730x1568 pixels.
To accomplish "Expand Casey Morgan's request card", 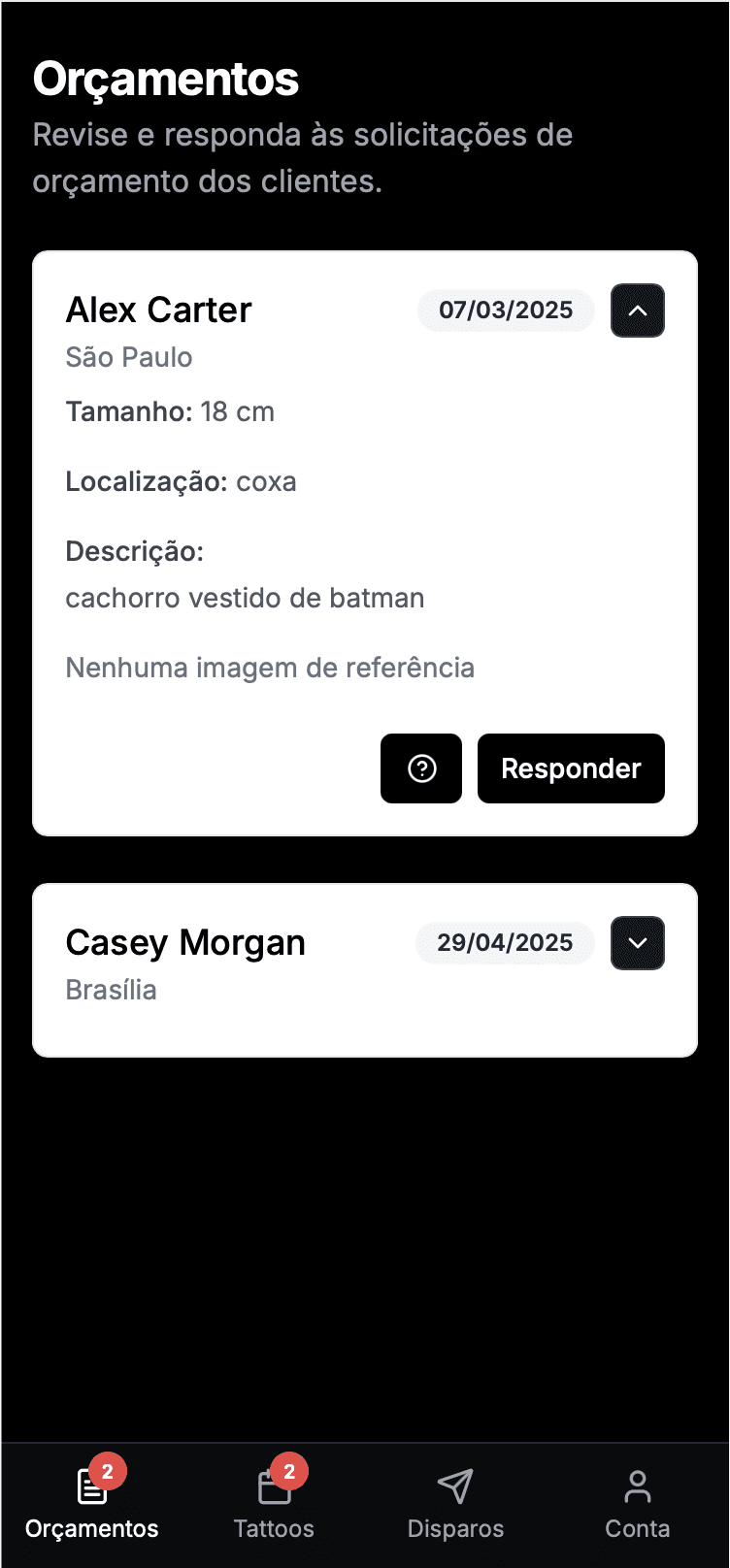I will pos(638,943).
